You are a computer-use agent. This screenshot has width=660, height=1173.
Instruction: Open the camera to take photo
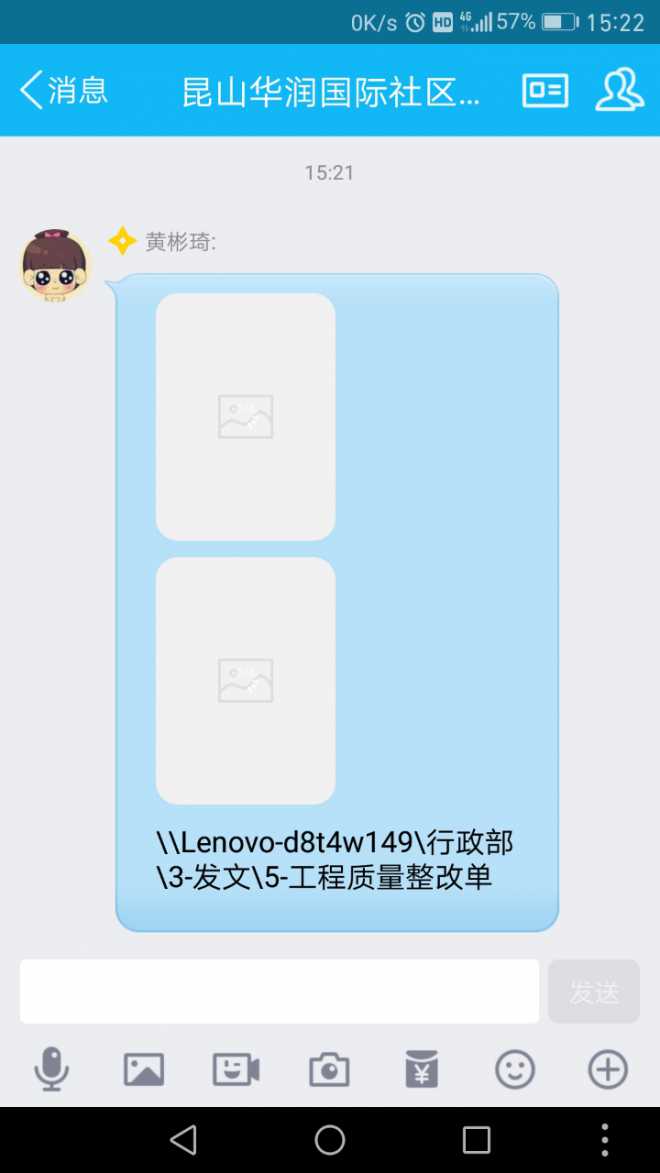click(x=329, y=1070)
